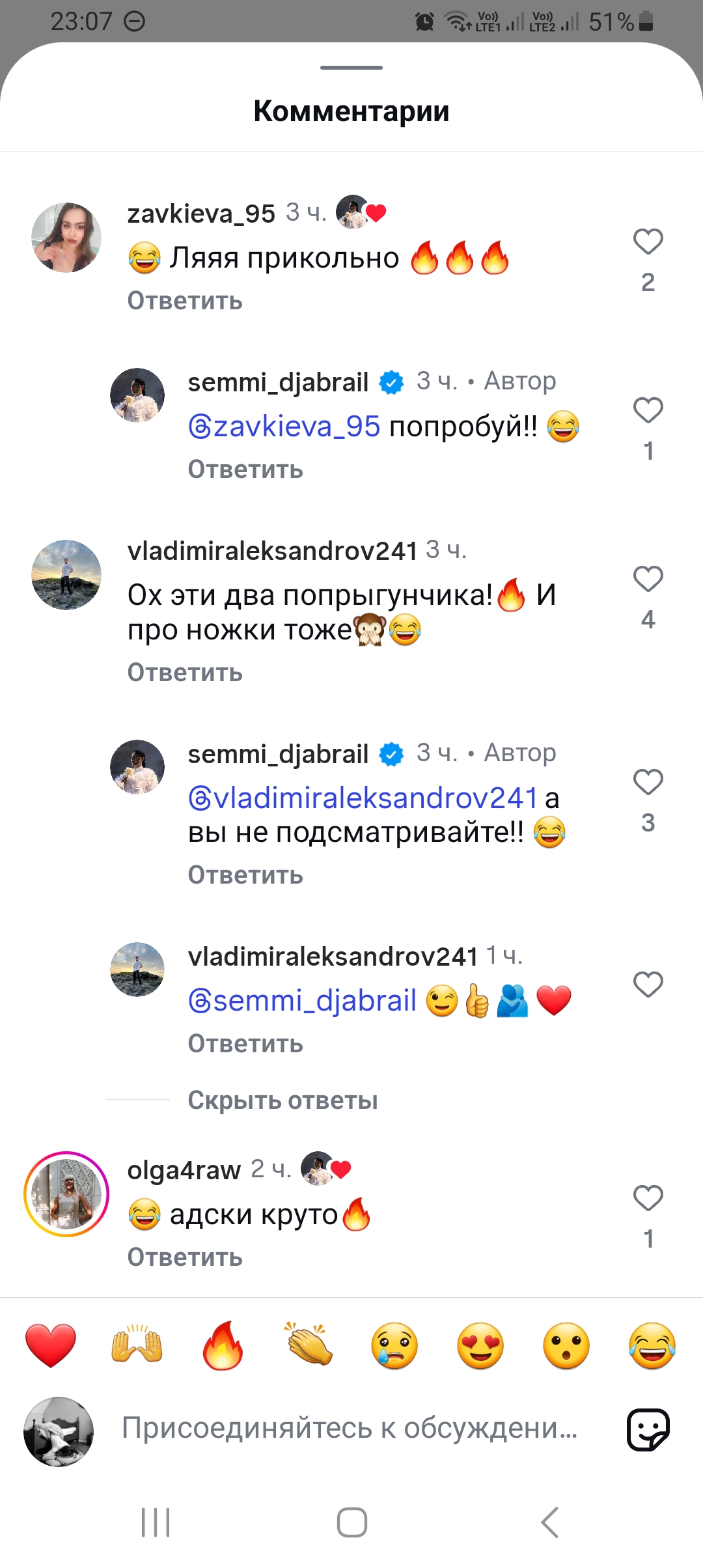Like semmi_djabrail's reply 'попробуй!!'
The height and width of the screenshot is (1568, 703).
648,410
